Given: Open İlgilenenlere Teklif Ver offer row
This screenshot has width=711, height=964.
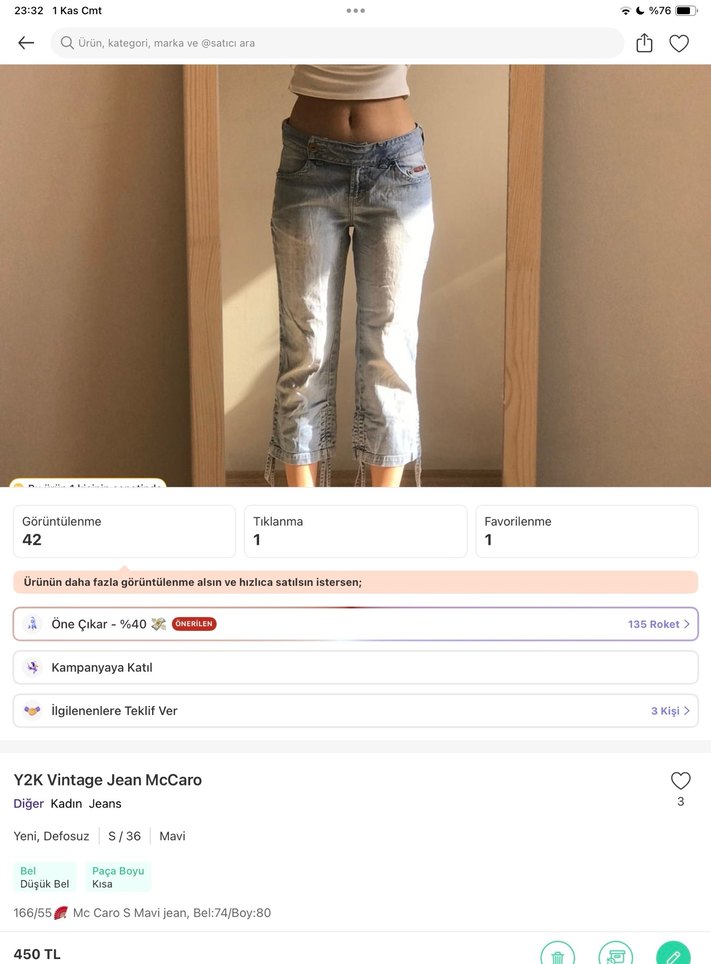Looking at the screenshot, I should [x=355, y=711].
